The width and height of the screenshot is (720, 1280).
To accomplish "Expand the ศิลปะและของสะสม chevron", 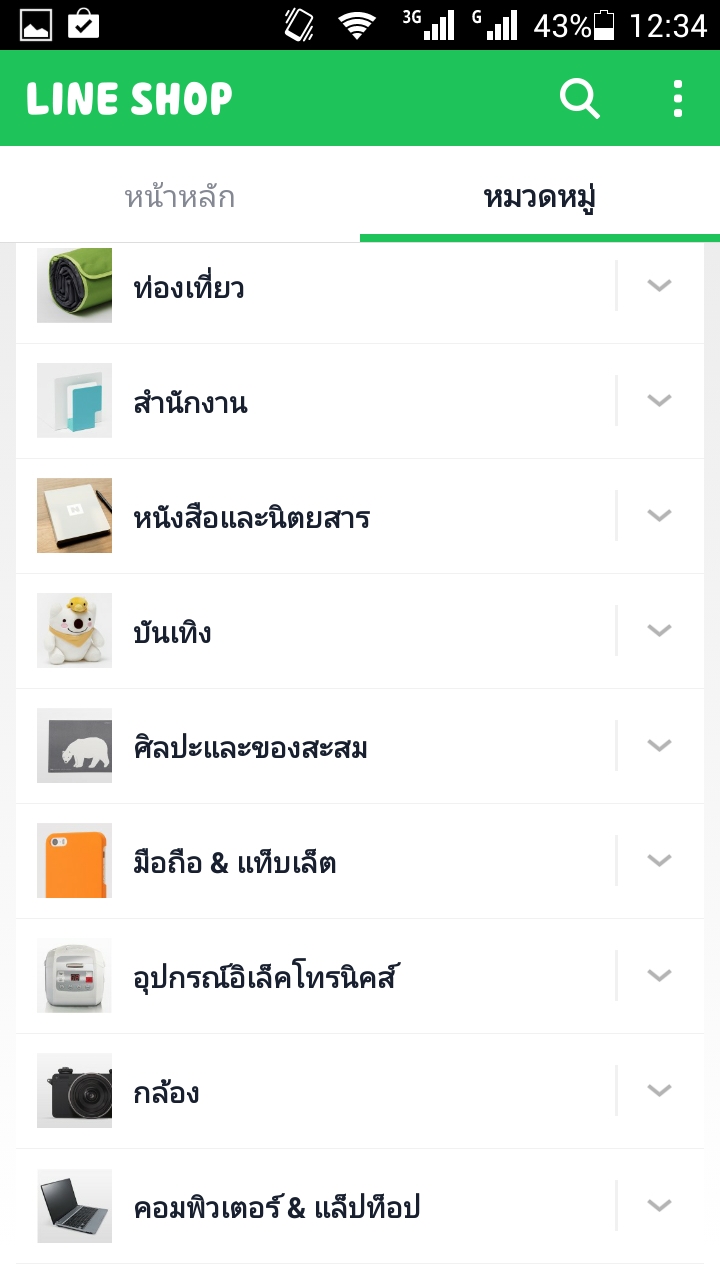I will (x=658, y=746).
